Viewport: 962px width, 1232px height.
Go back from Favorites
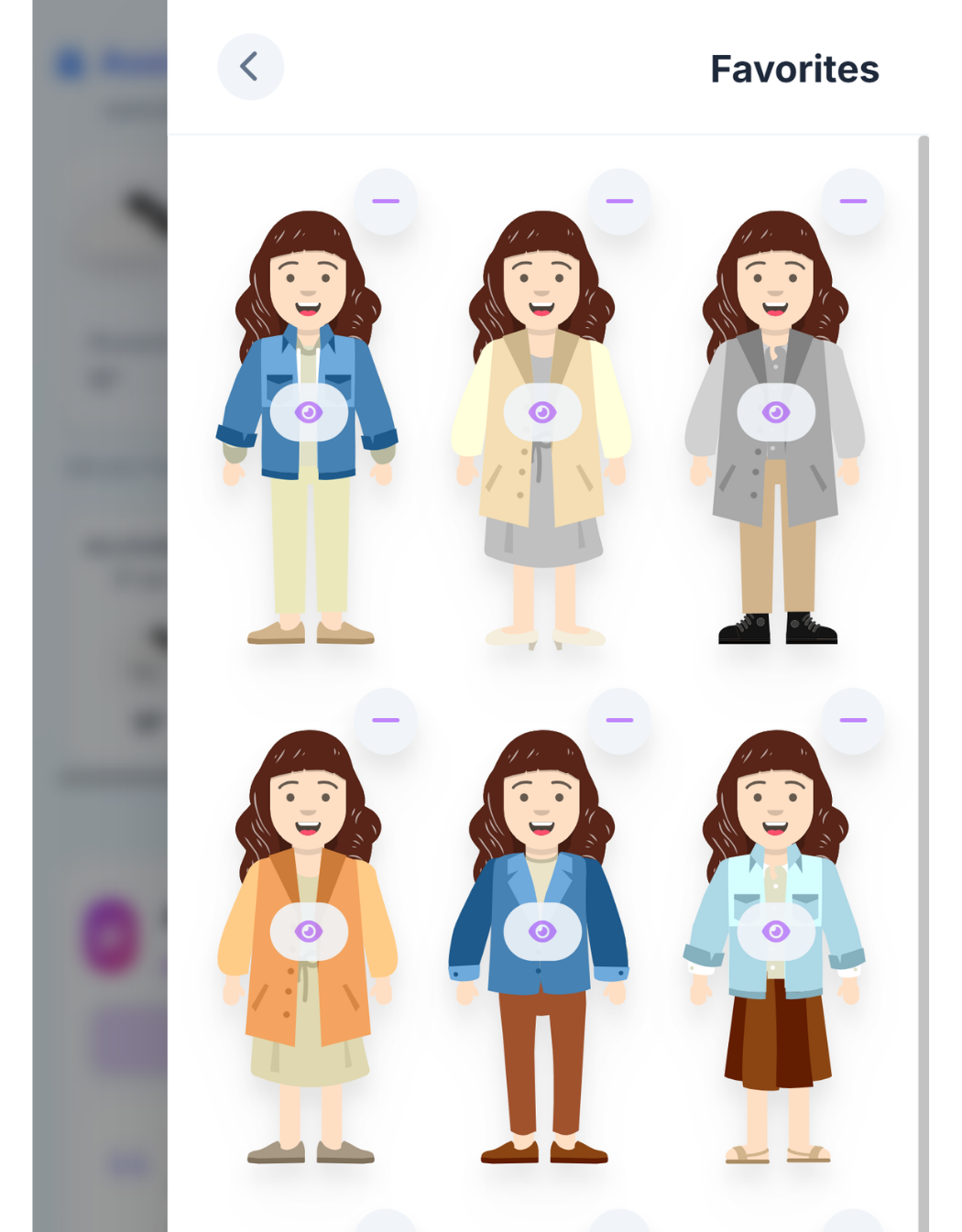point(250,67)
